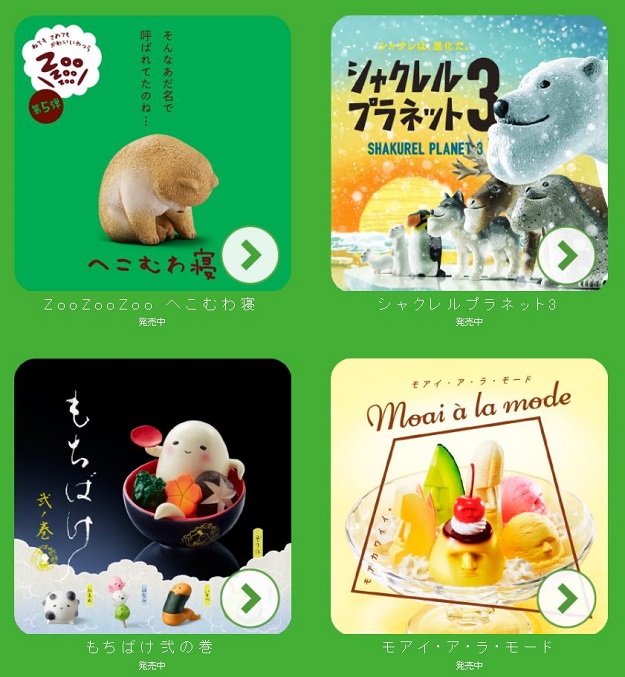
Task: Select the もちばけ 弐の巻 card
Action: [153, 496]
